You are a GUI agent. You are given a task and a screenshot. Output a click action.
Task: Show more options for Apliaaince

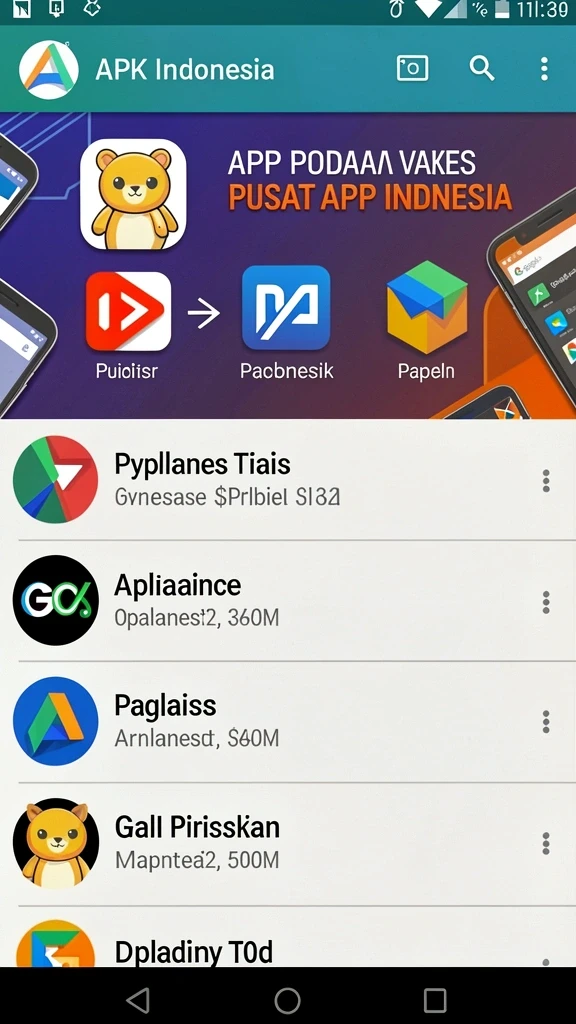pos(546,601)
